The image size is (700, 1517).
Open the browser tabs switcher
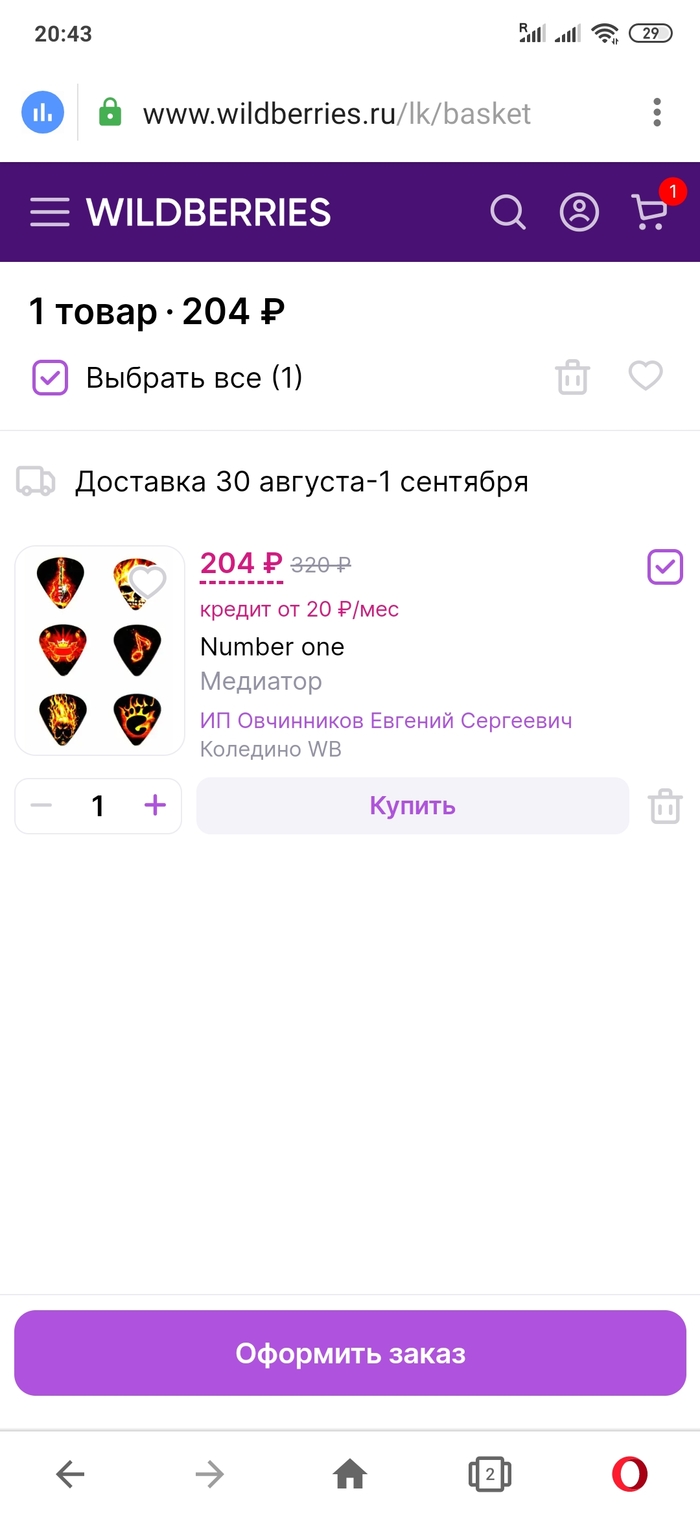tap(489, 1473)
